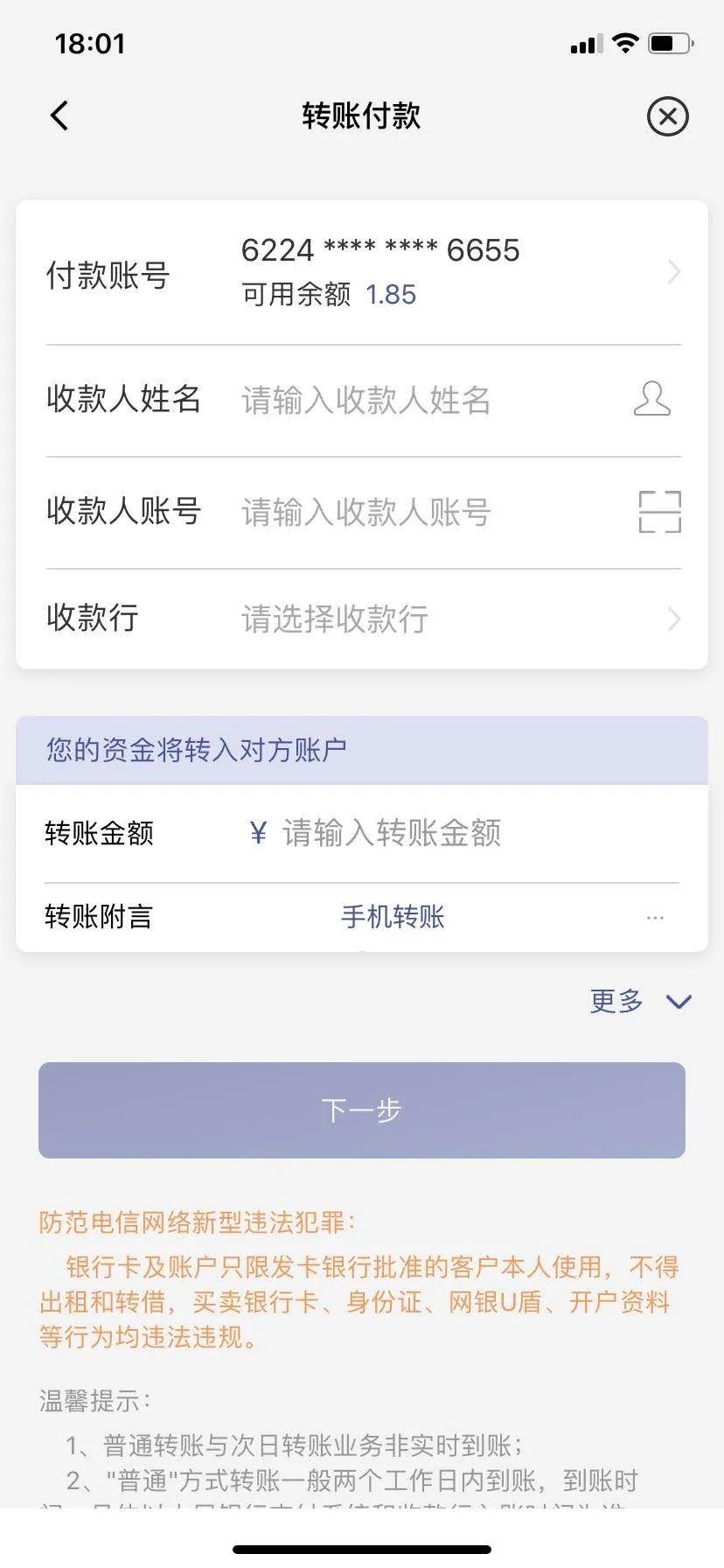Image resolution: width=724 pixels, height=1568 pixels.
Task: Tap the 手机转账 remark text
Action: [x=392, y=917]
